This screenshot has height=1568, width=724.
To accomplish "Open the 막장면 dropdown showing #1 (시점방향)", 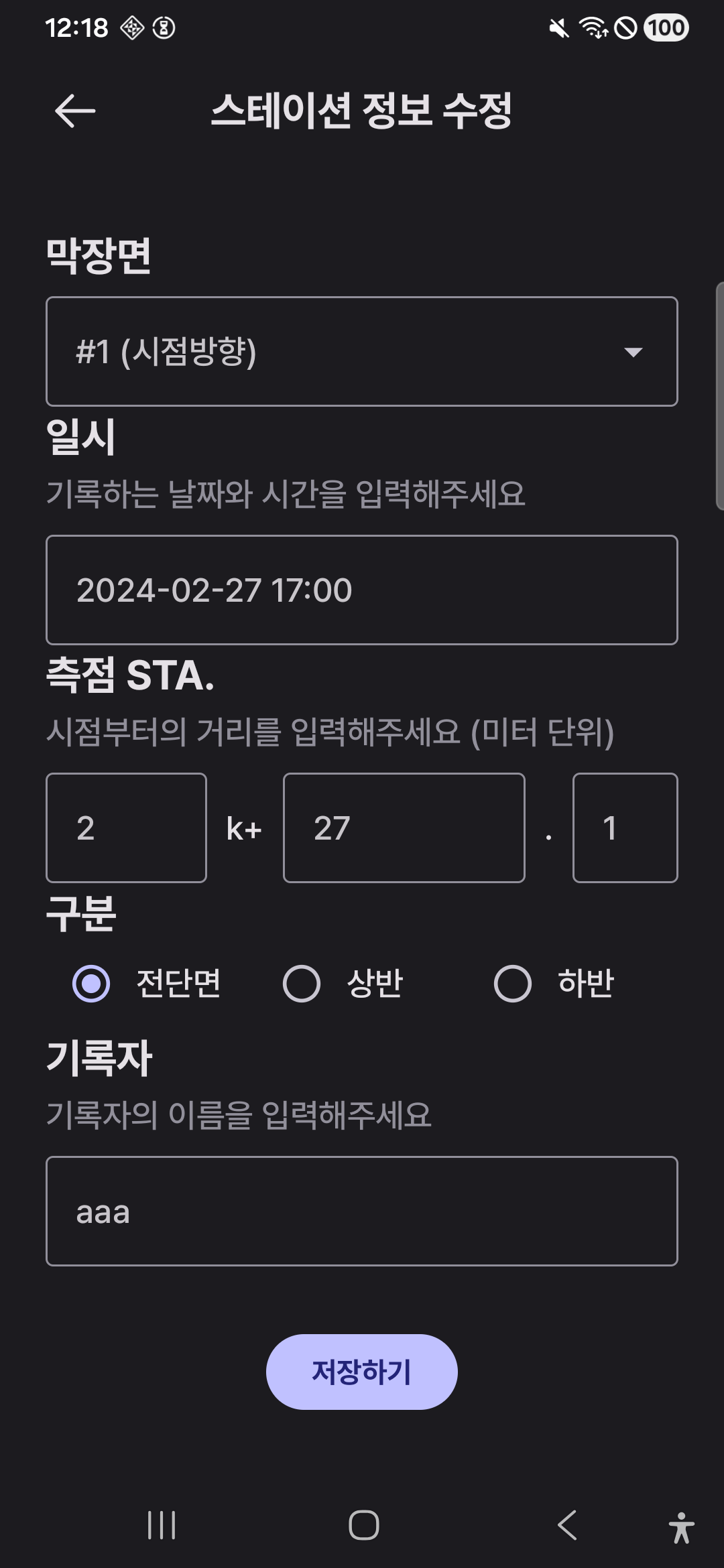I will pyautogui.click(x=362, y=352).
